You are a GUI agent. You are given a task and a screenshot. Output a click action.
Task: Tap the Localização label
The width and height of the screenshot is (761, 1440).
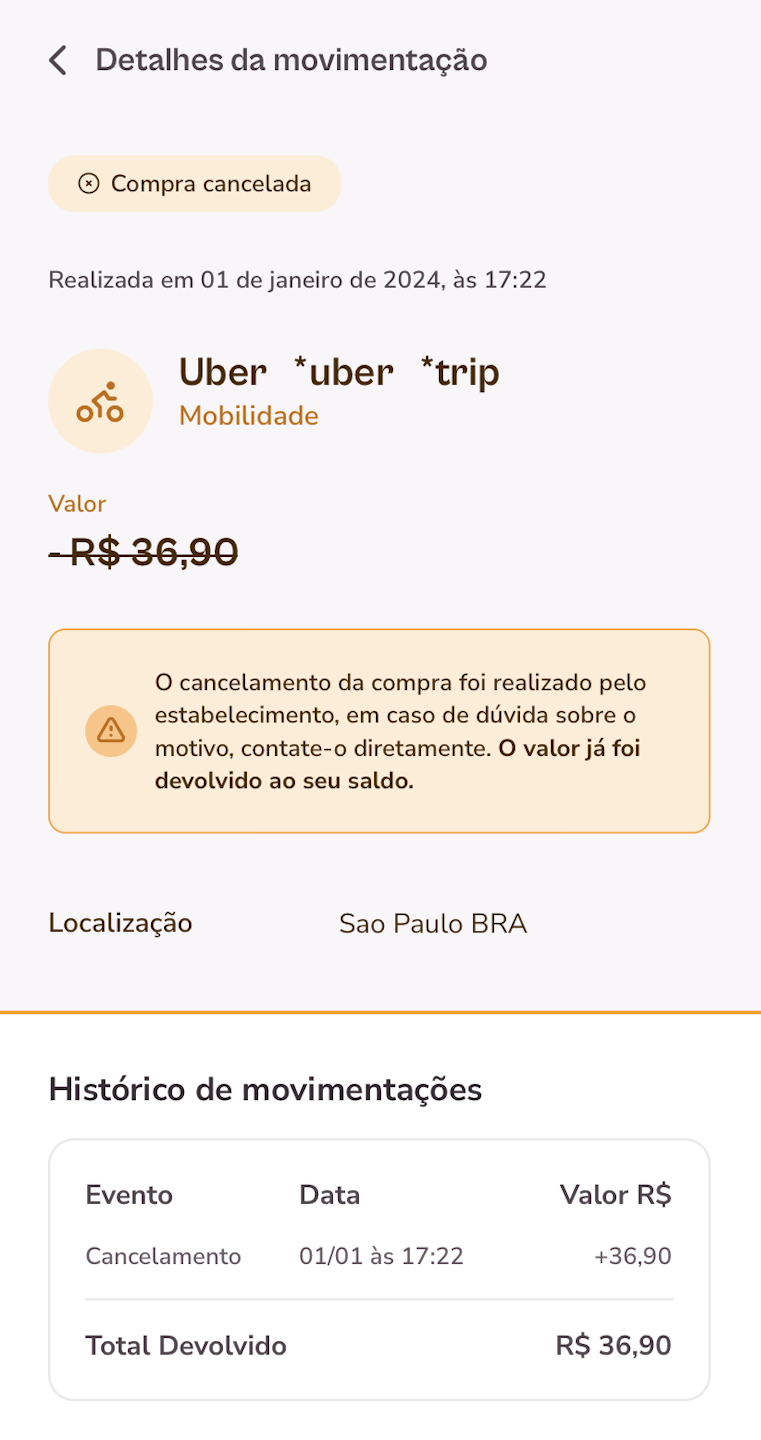(x=120, y=923)
